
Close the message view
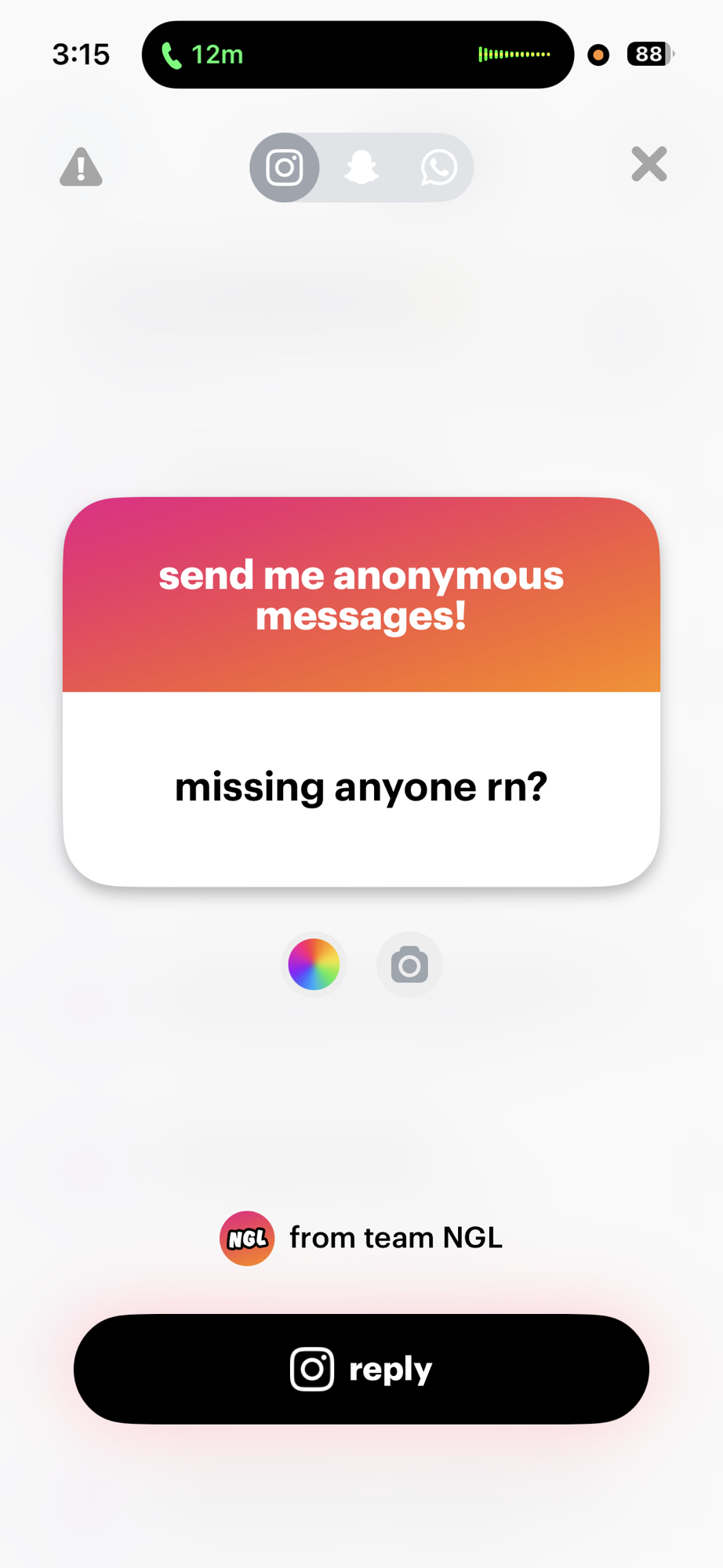coord(649,165)
